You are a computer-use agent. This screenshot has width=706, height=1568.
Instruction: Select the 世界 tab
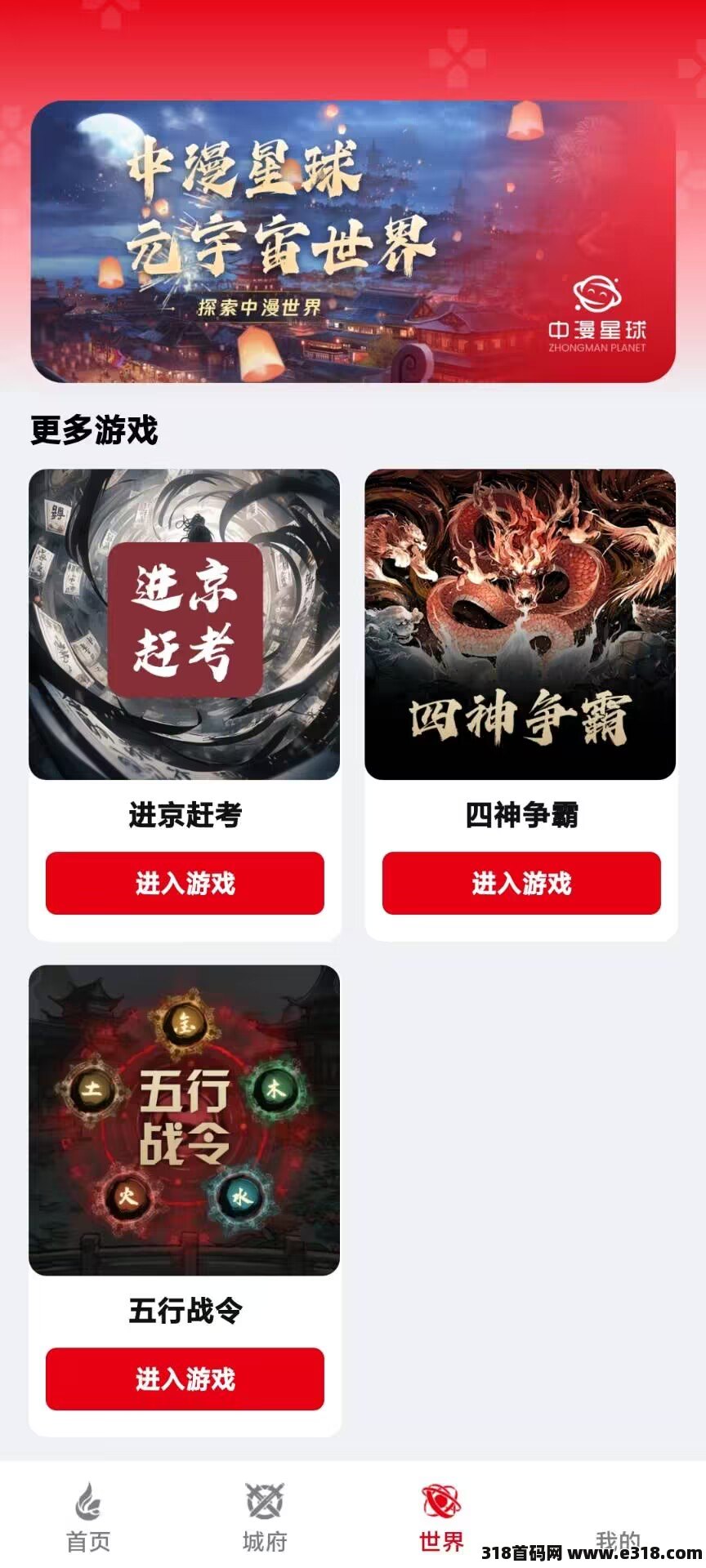coord(441,1517)
